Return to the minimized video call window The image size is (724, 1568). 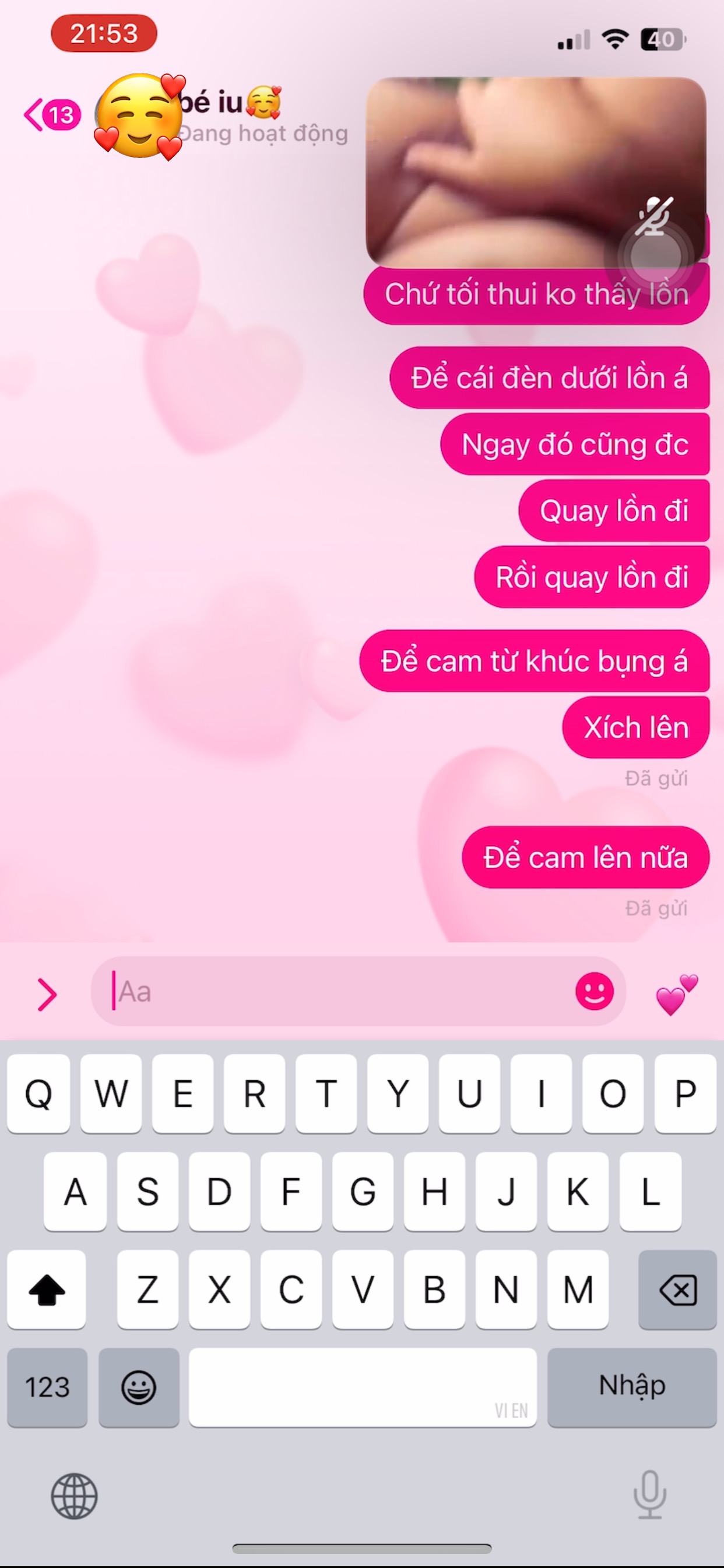pos(535,171)
